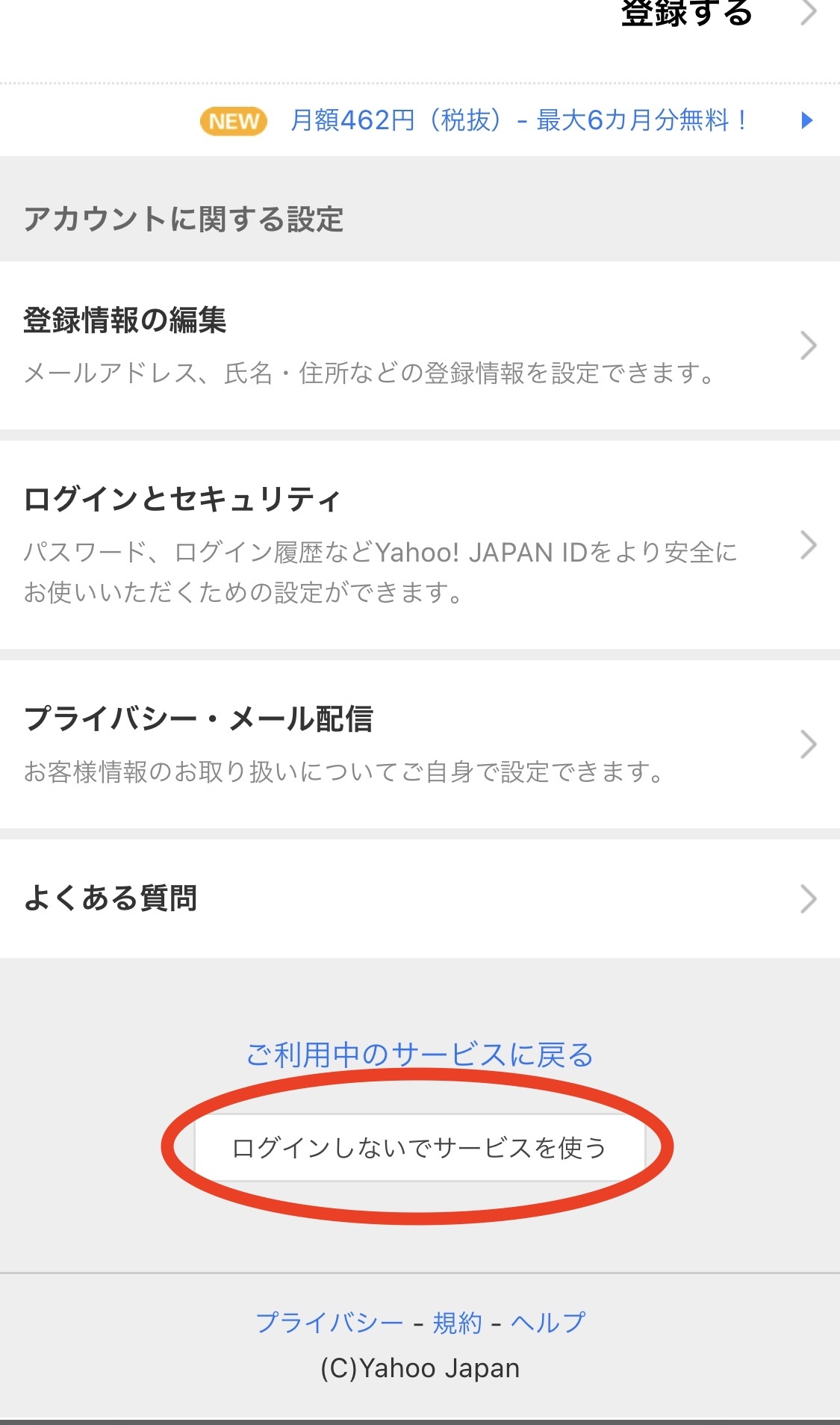Open ログインとセキュリティ settings
The width and height of the screenshot is (840, 1425).
(x=420, y=545)
